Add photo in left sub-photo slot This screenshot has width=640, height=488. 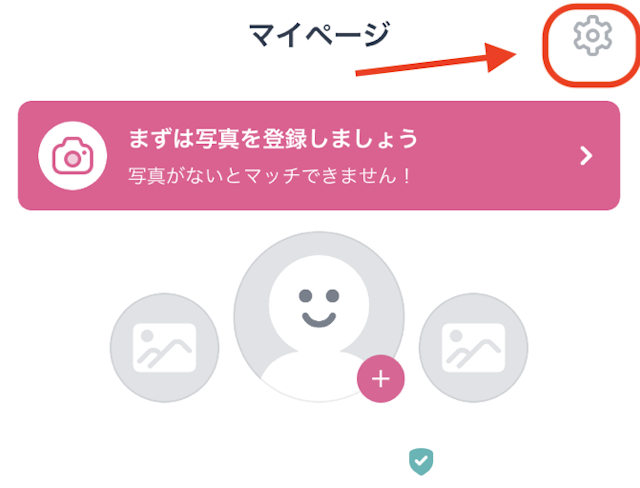point(164,347)
